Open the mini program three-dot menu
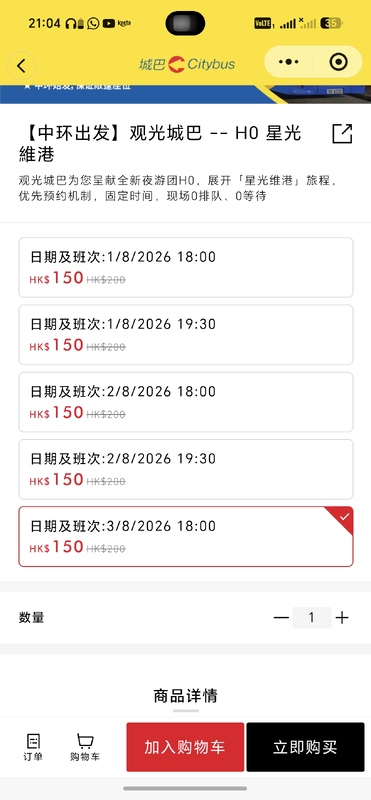The width and height of the screenshot is (371, 800). [x=289, y=62]
